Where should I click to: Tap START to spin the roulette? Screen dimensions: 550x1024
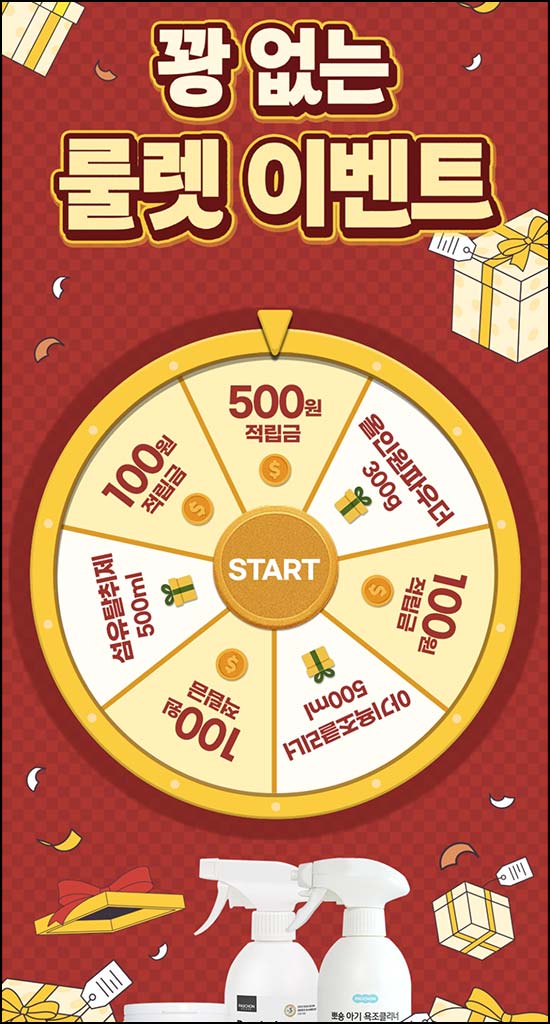(x=275, y=569)
